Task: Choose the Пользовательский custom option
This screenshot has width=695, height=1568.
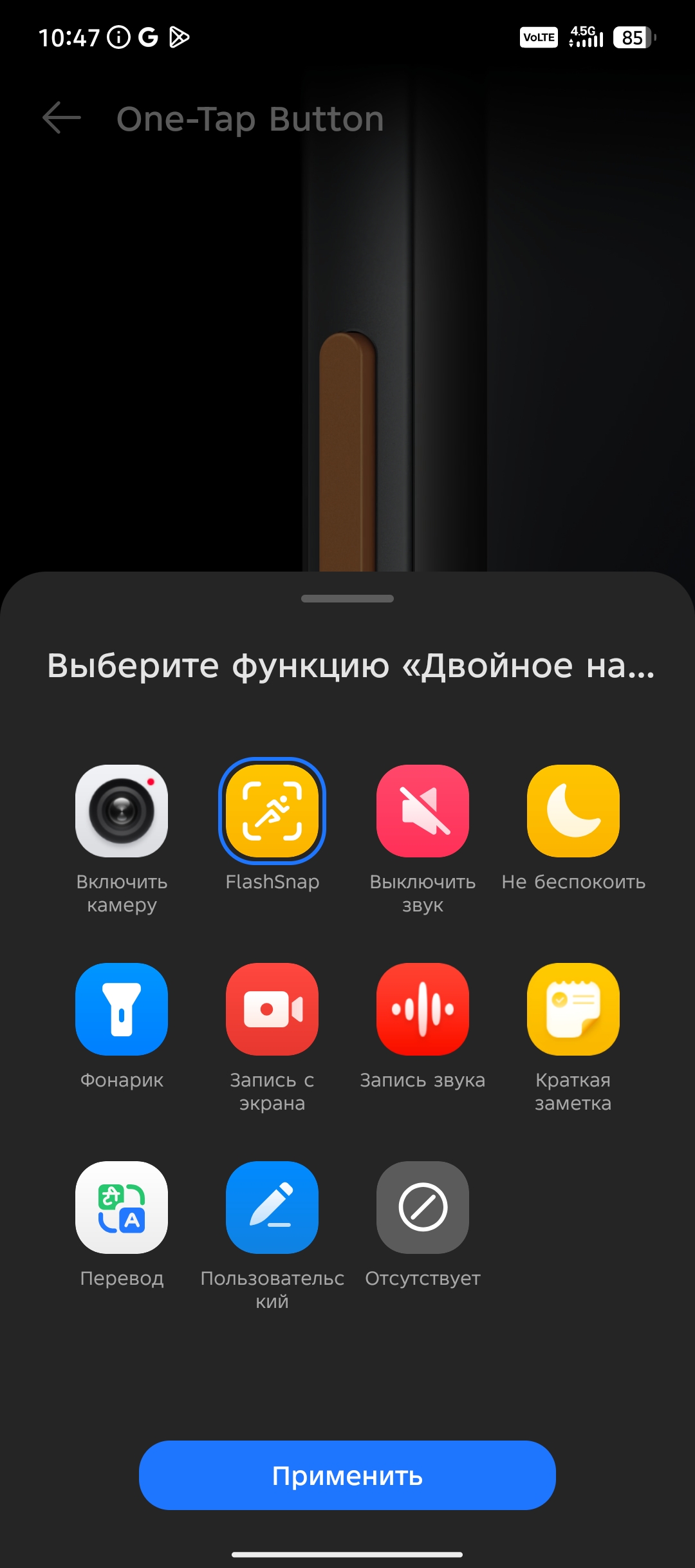Action: pos(272,1208)
